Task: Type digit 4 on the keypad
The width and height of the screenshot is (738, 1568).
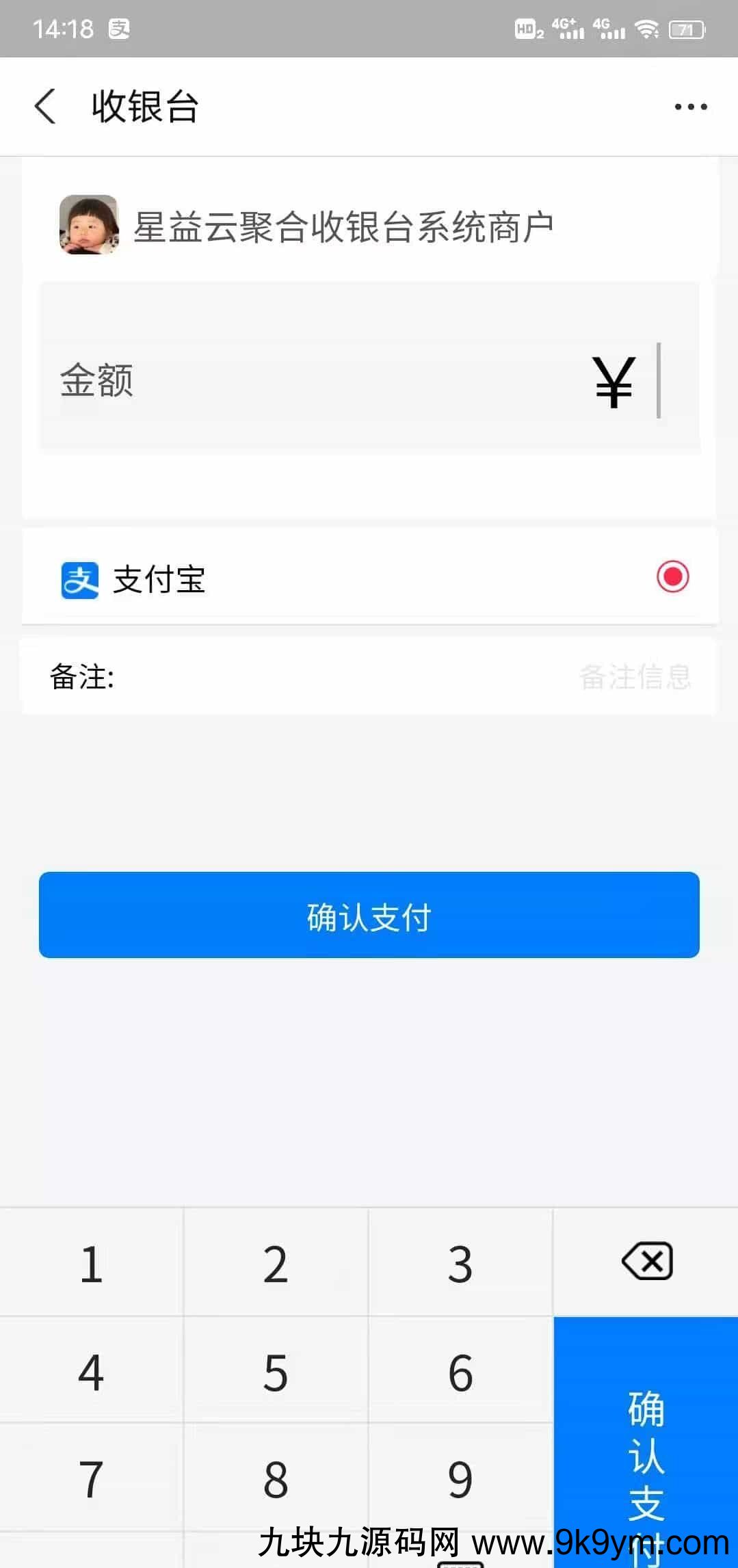Action: click(92, 1372)
